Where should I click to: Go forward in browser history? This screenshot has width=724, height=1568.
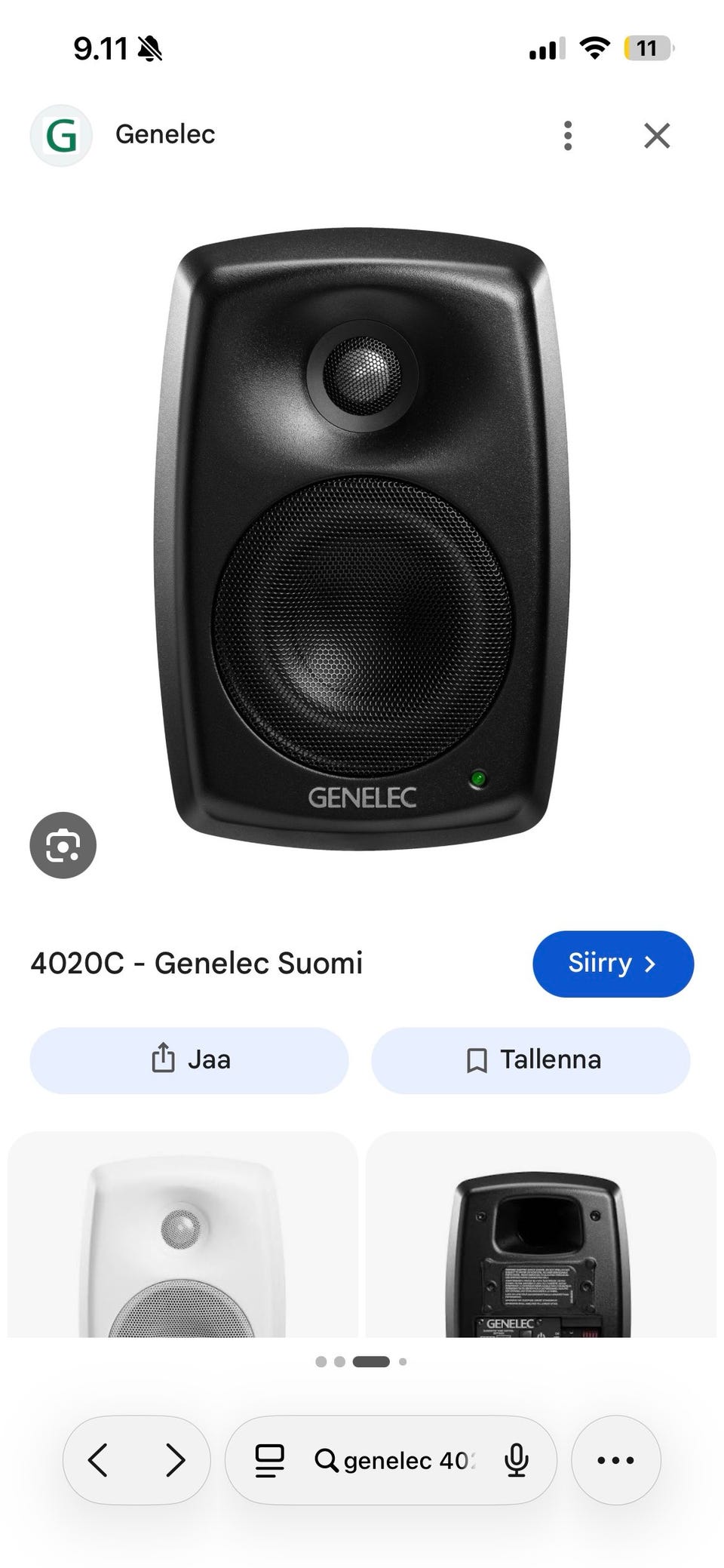175,1459
